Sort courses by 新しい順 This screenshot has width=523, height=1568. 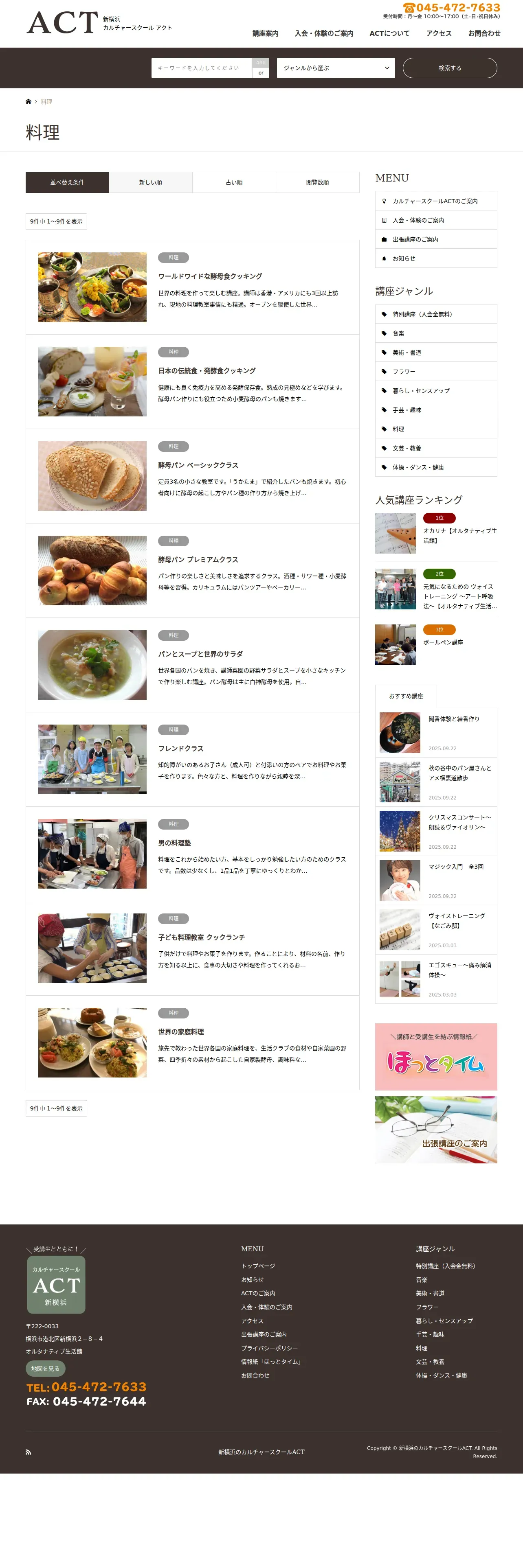(x=150, y=183)
